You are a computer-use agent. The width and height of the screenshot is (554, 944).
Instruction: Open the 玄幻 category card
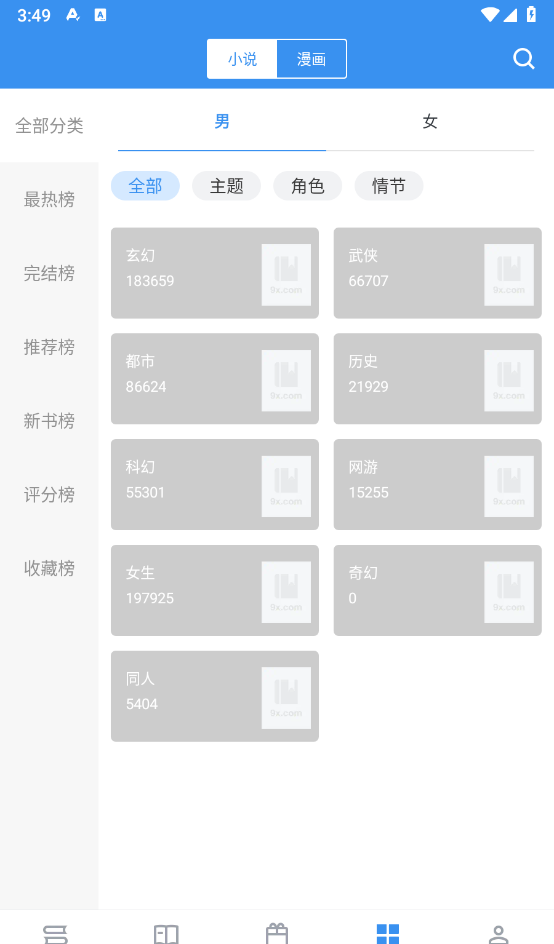point(215,273)
